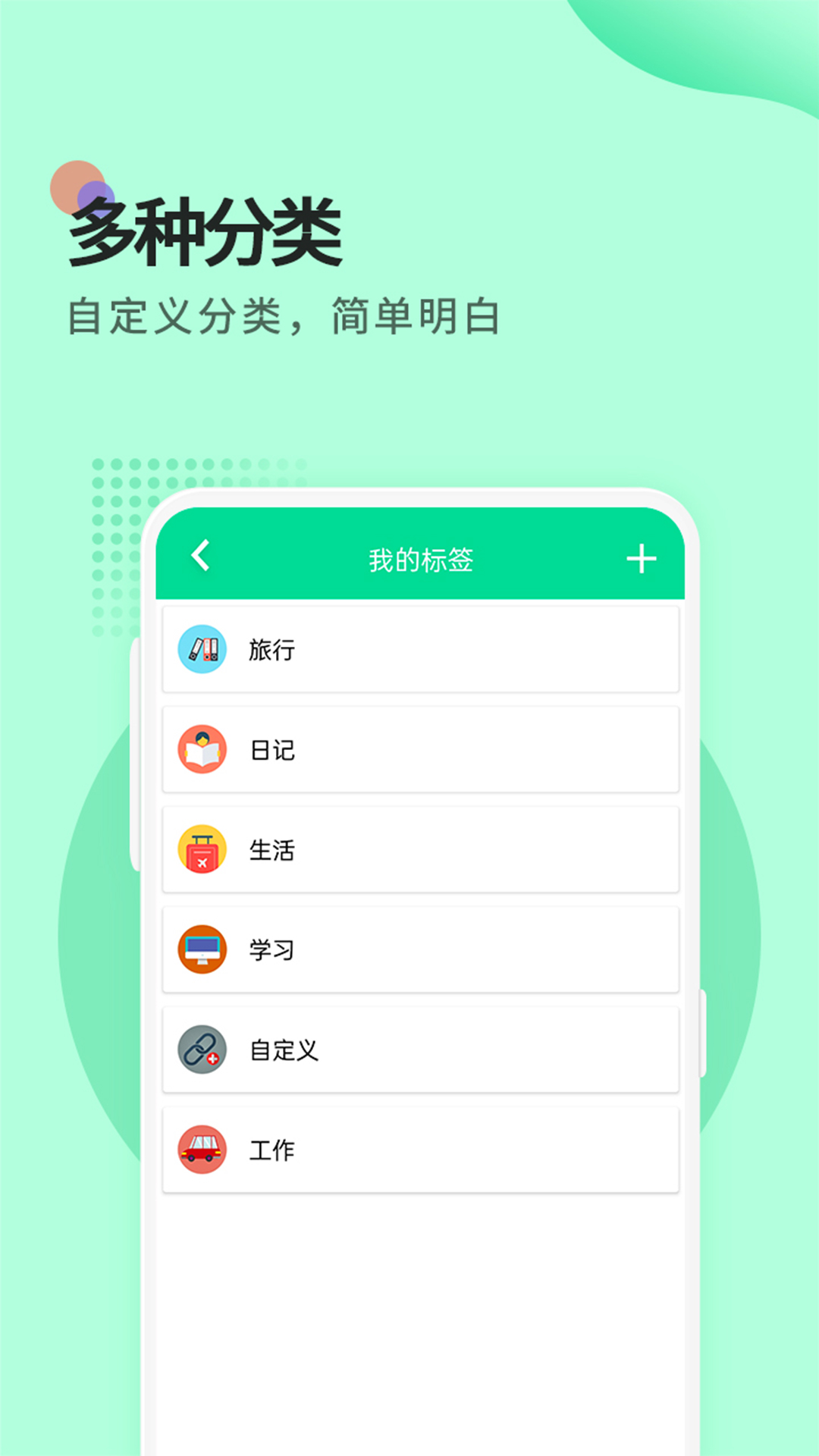Image resolution: width=819 pixels, height=1456 pixels.
Task: Click the red suitcase icon for 生活
Action: [202, 849]
